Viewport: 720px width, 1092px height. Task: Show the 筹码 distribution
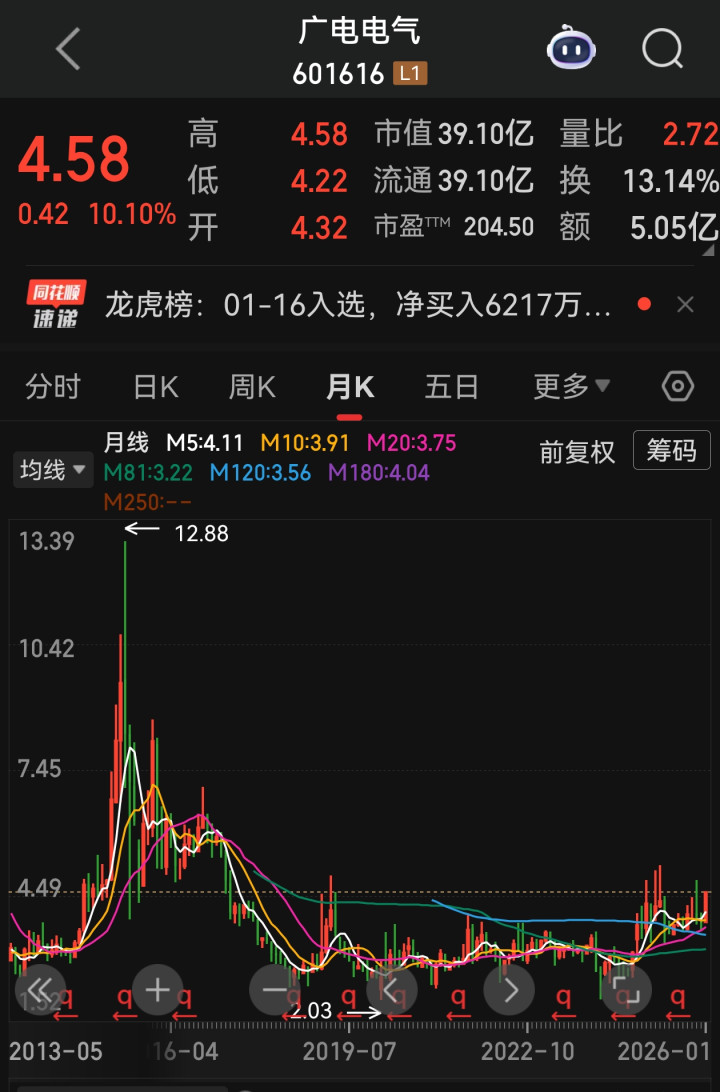coord(671,451)
